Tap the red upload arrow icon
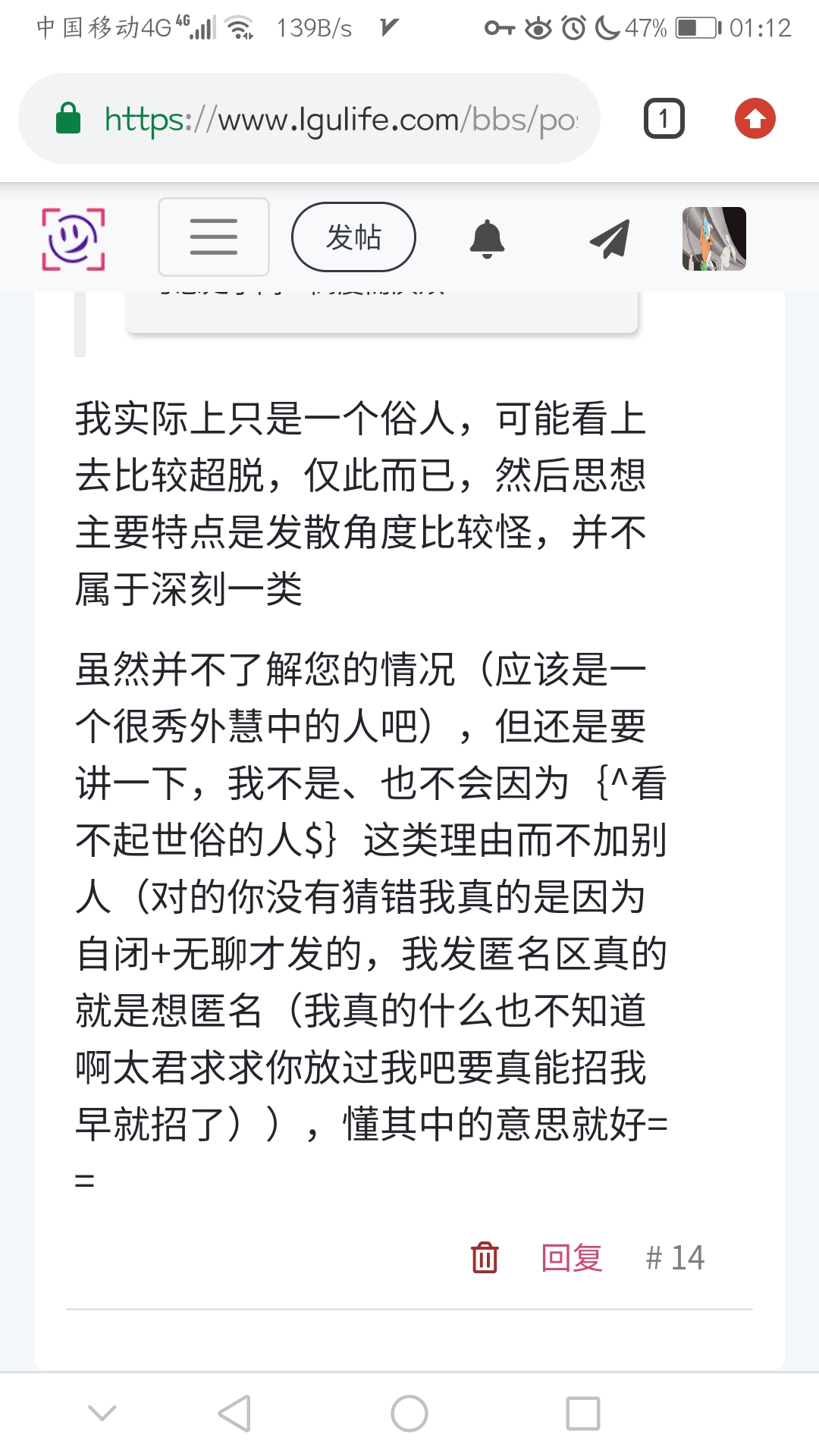This screenshot has width=819, height=1456. point(755,119)
